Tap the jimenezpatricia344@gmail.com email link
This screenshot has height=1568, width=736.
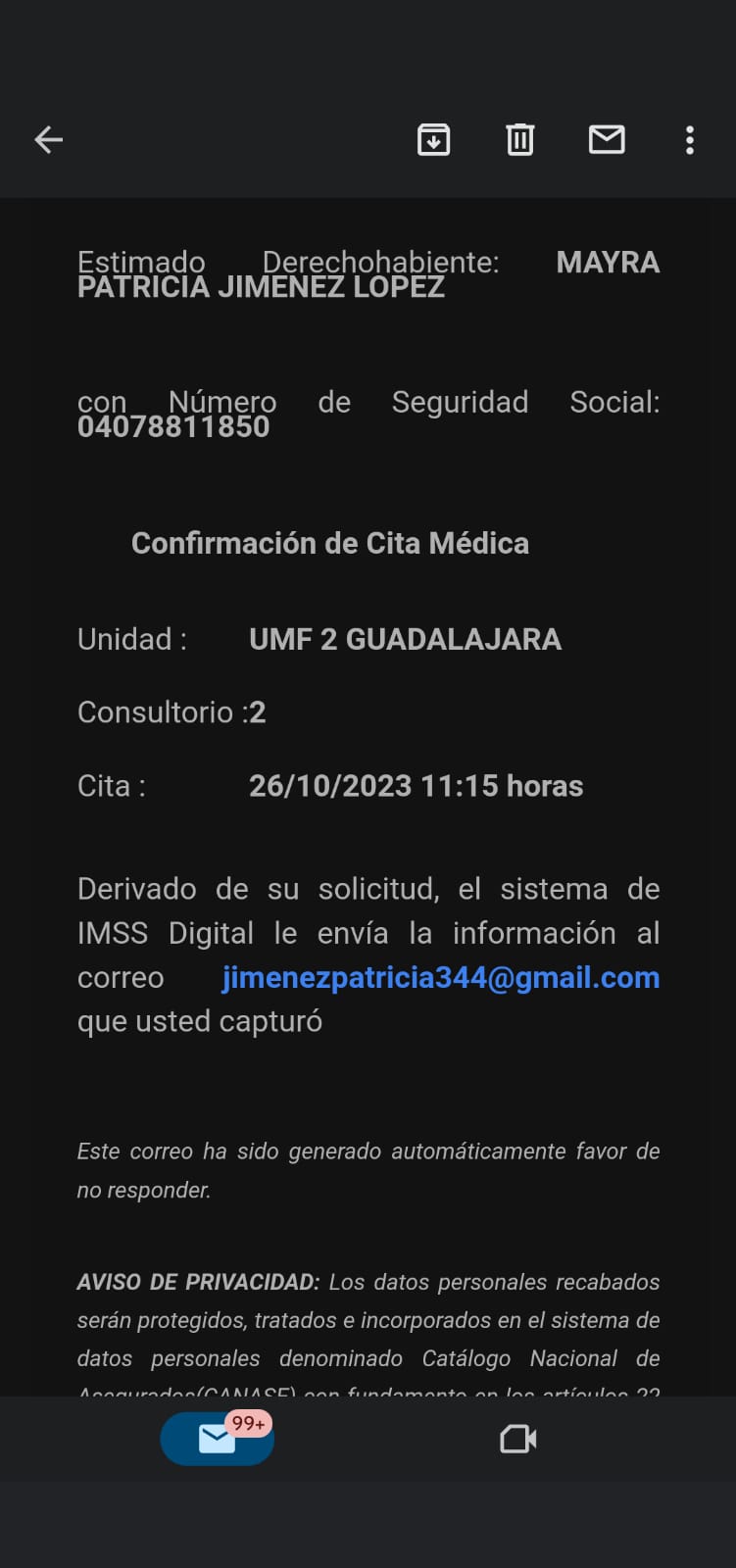(441, 978)
